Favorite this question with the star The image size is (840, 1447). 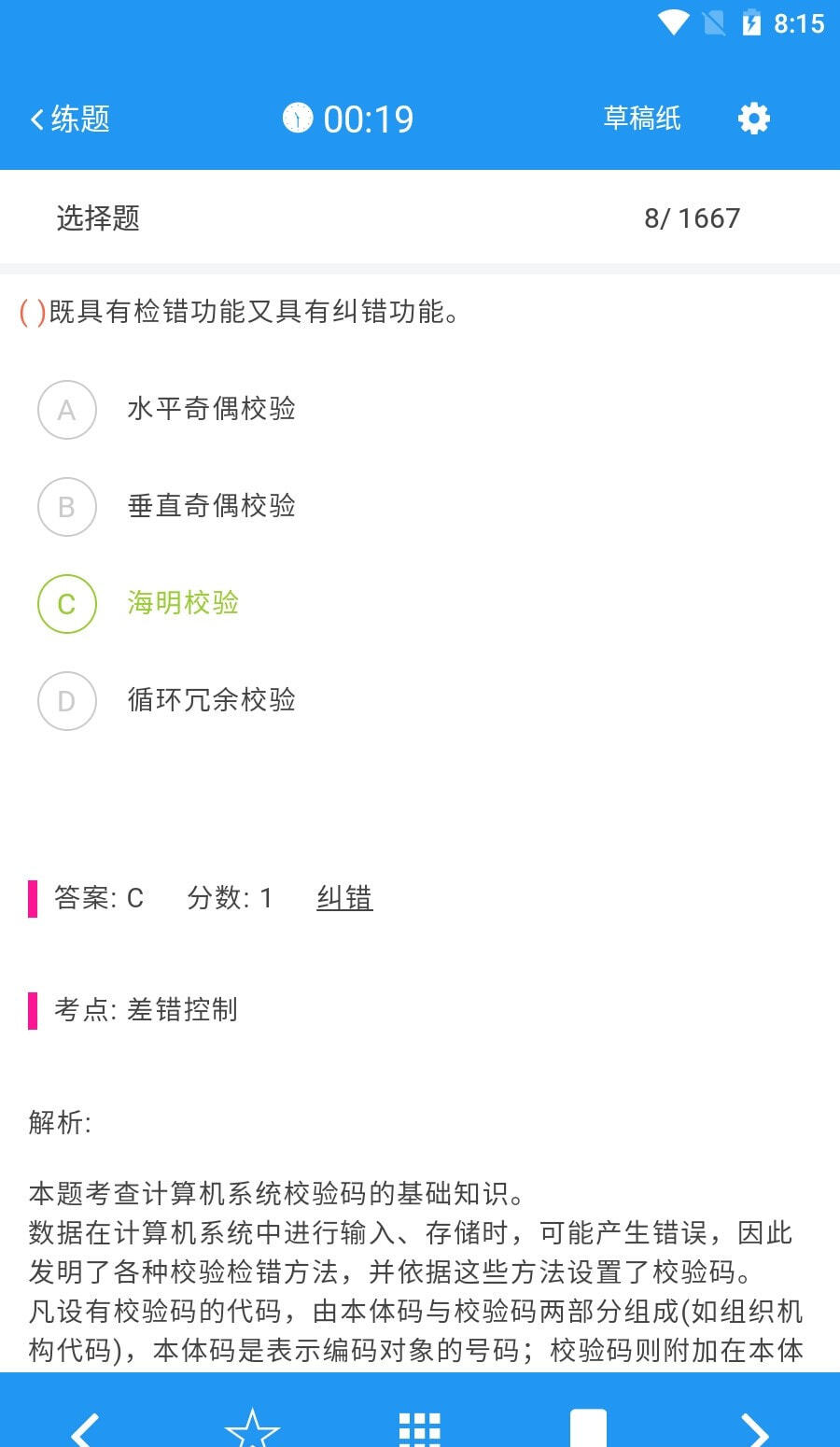[252, 1428]
